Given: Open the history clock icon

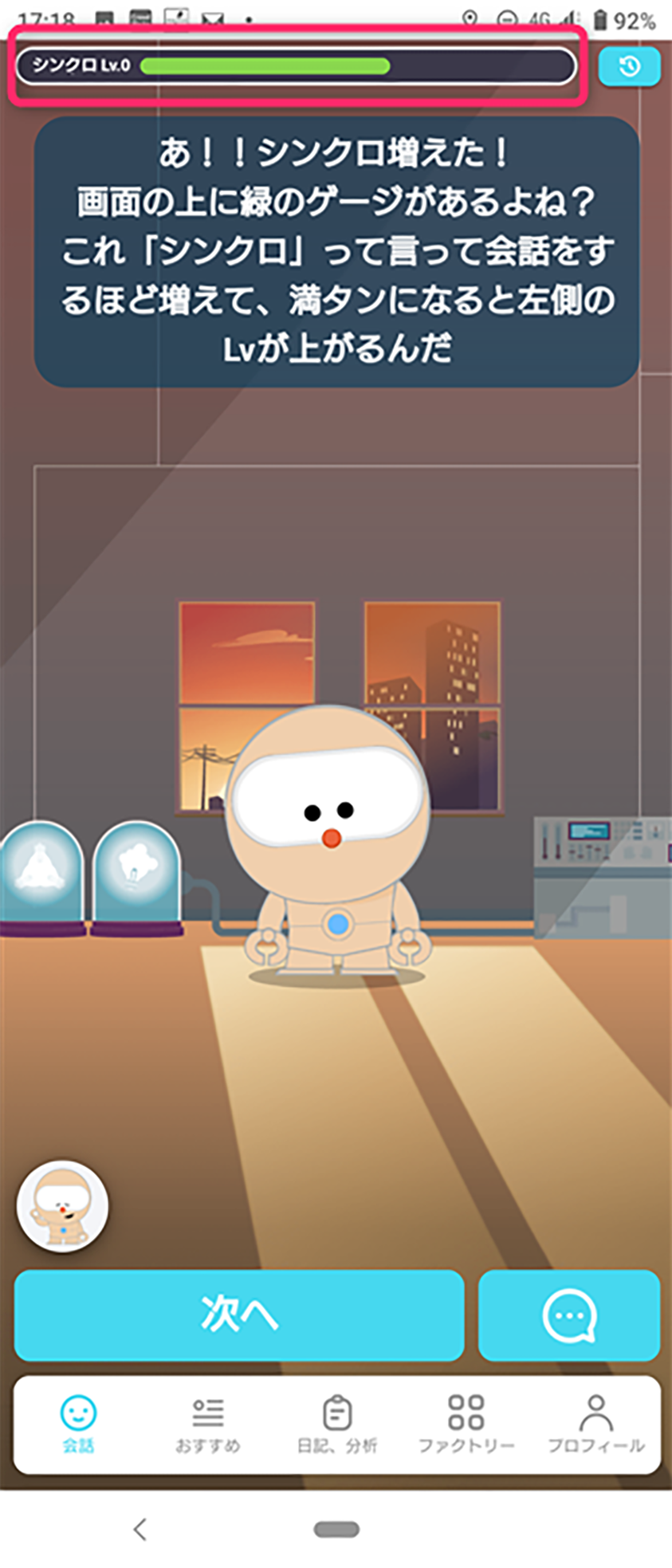Looking at the screenshot, I should tap(629, 66).
